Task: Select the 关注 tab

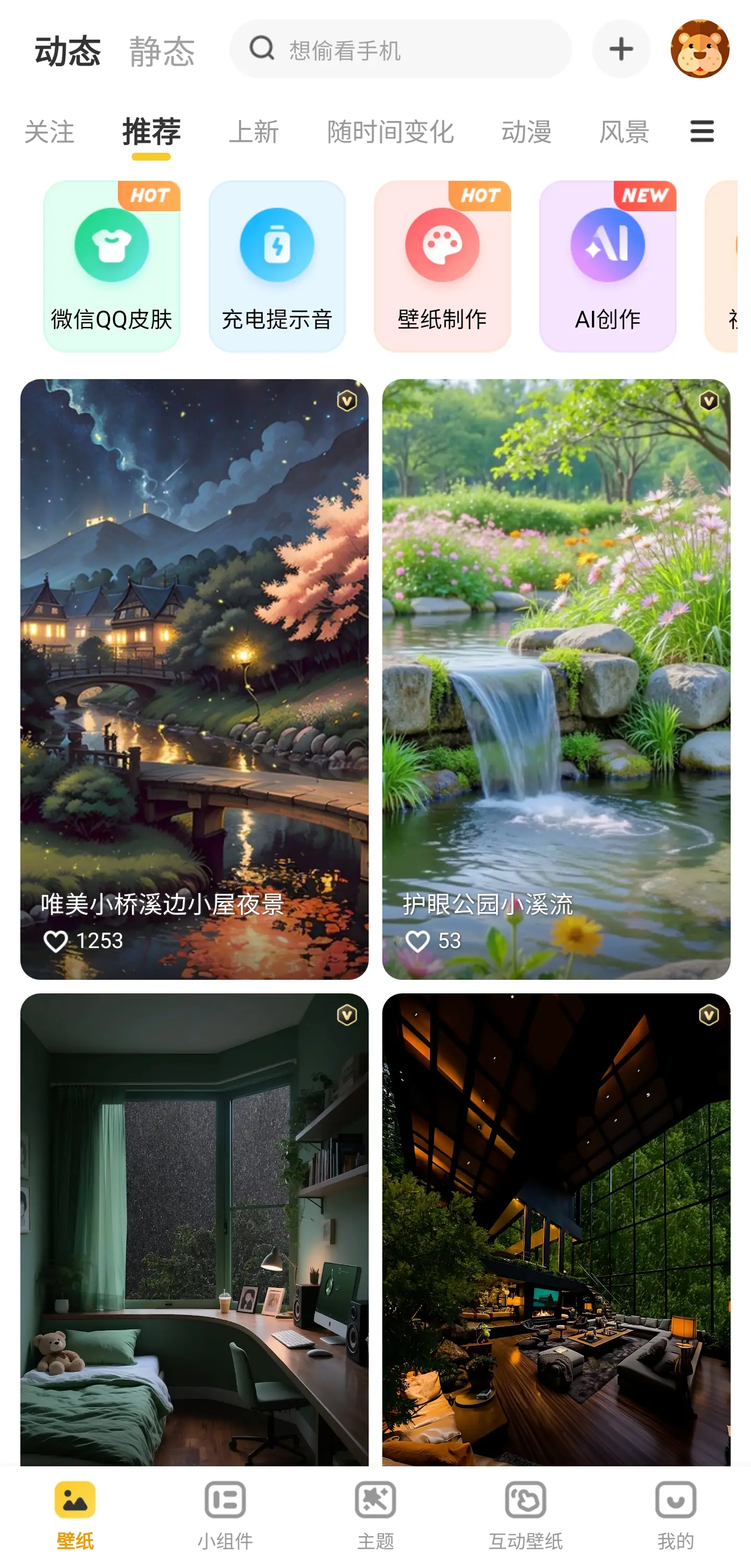Action: point(50,132)
